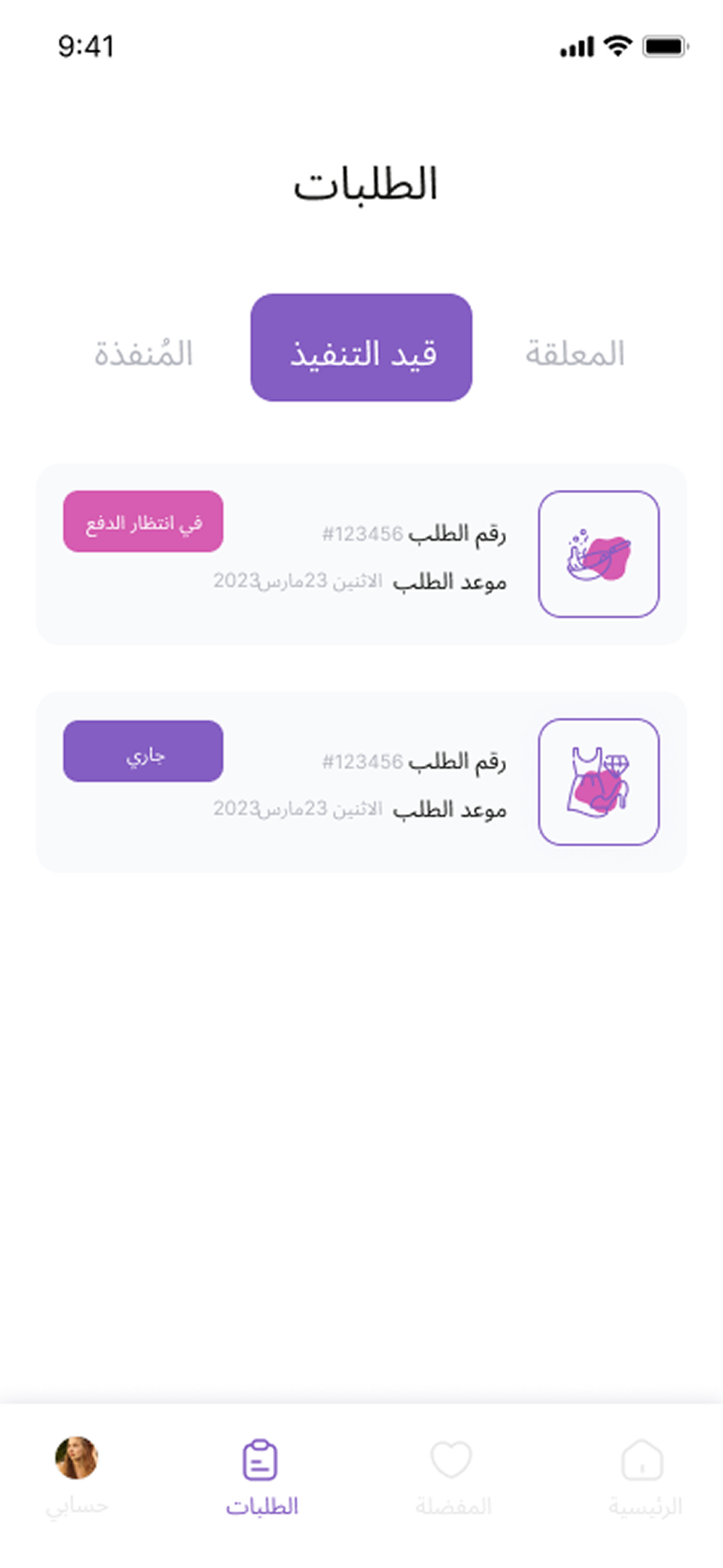The width and height of the screenshot is (723, 1568).
Task: Open حسابي account tab
Action: 77,1474
